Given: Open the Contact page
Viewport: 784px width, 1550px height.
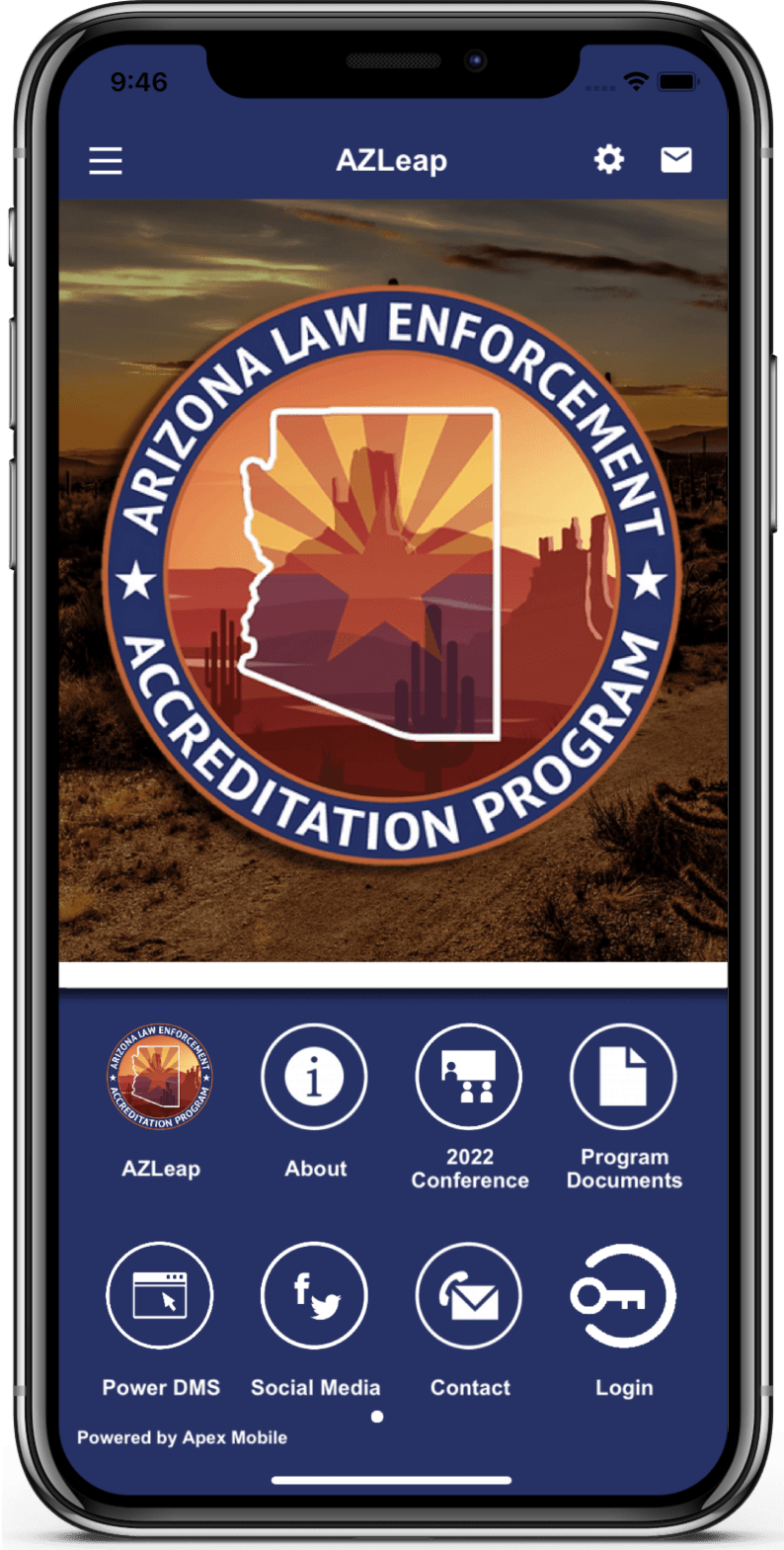Looking at the screenshot, I should [x=469, y=1296].
